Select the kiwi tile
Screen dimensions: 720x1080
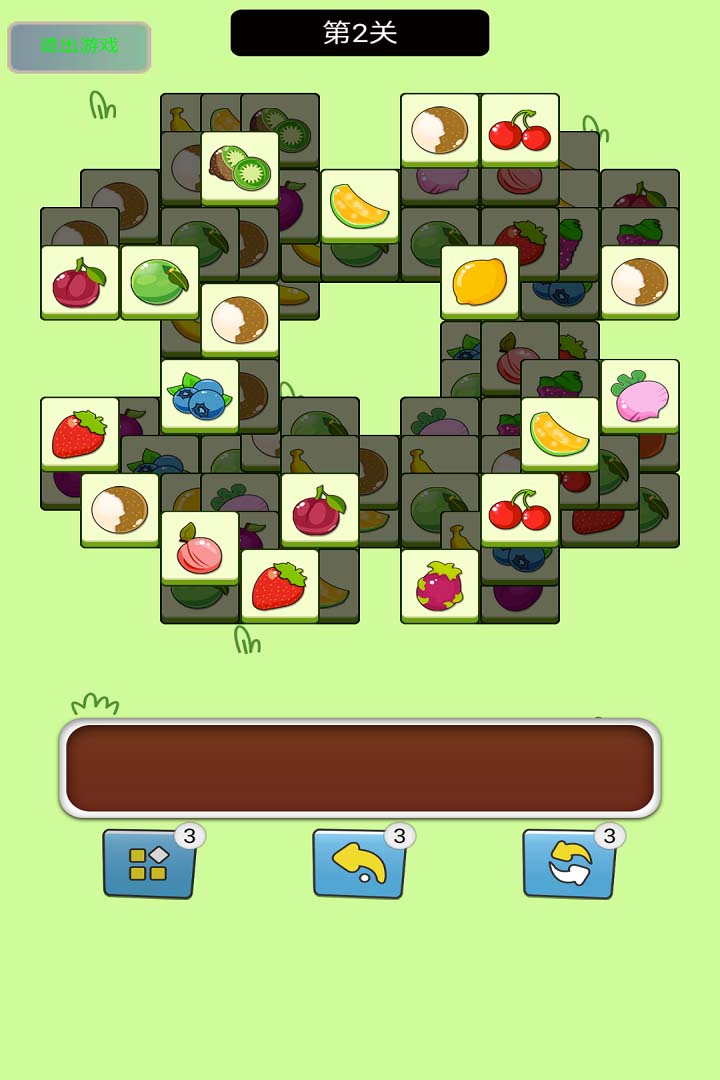(240, 167)
